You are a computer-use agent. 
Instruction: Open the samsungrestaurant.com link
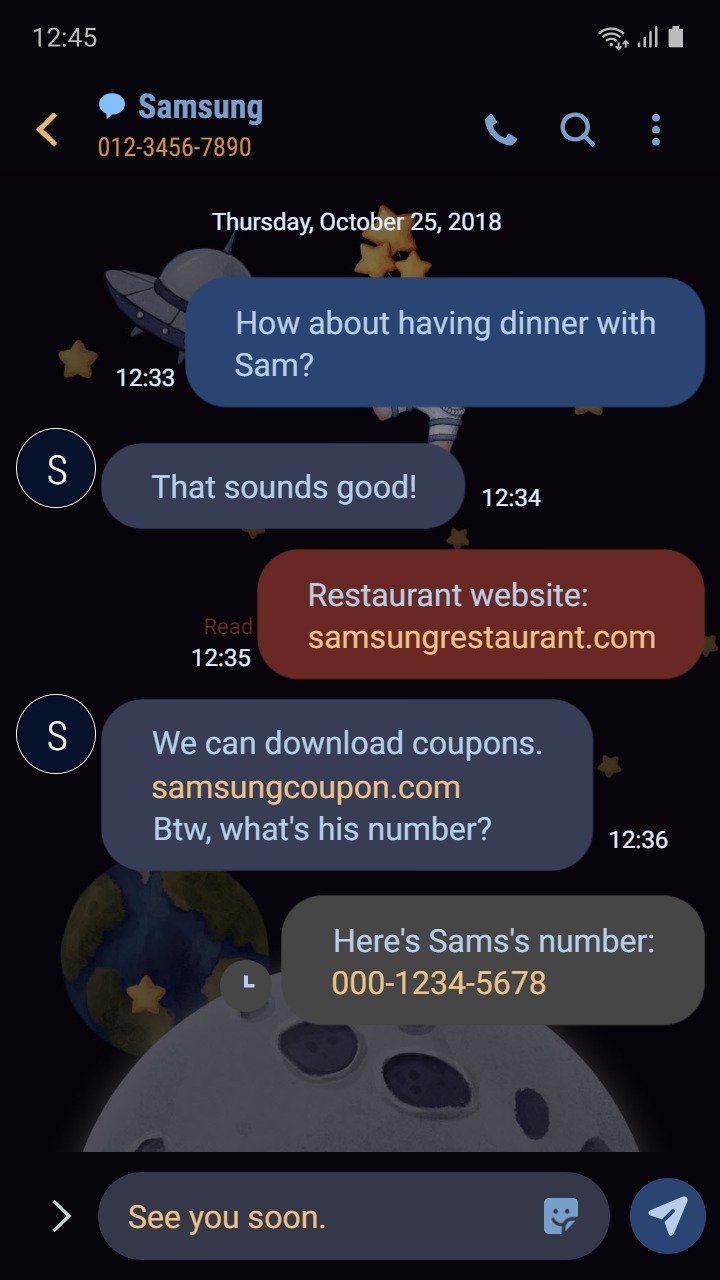[481, 637]
